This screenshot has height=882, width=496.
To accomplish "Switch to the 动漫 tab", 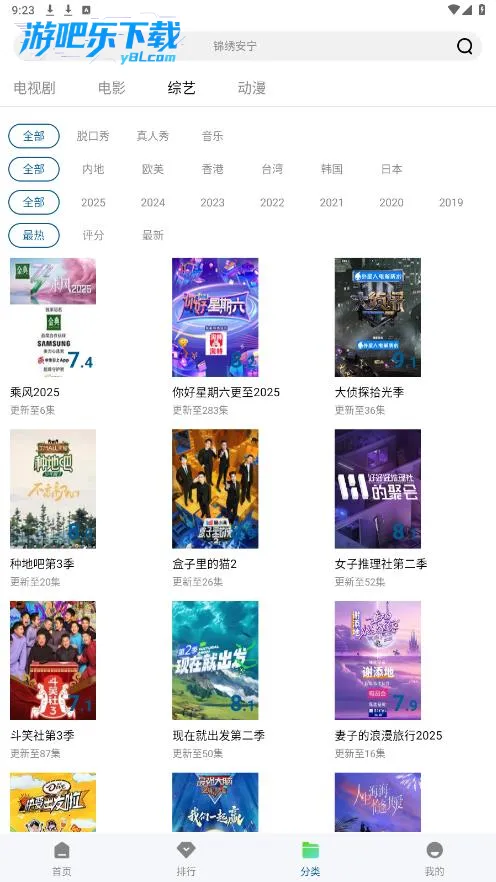I will click(x=251, y=88).
